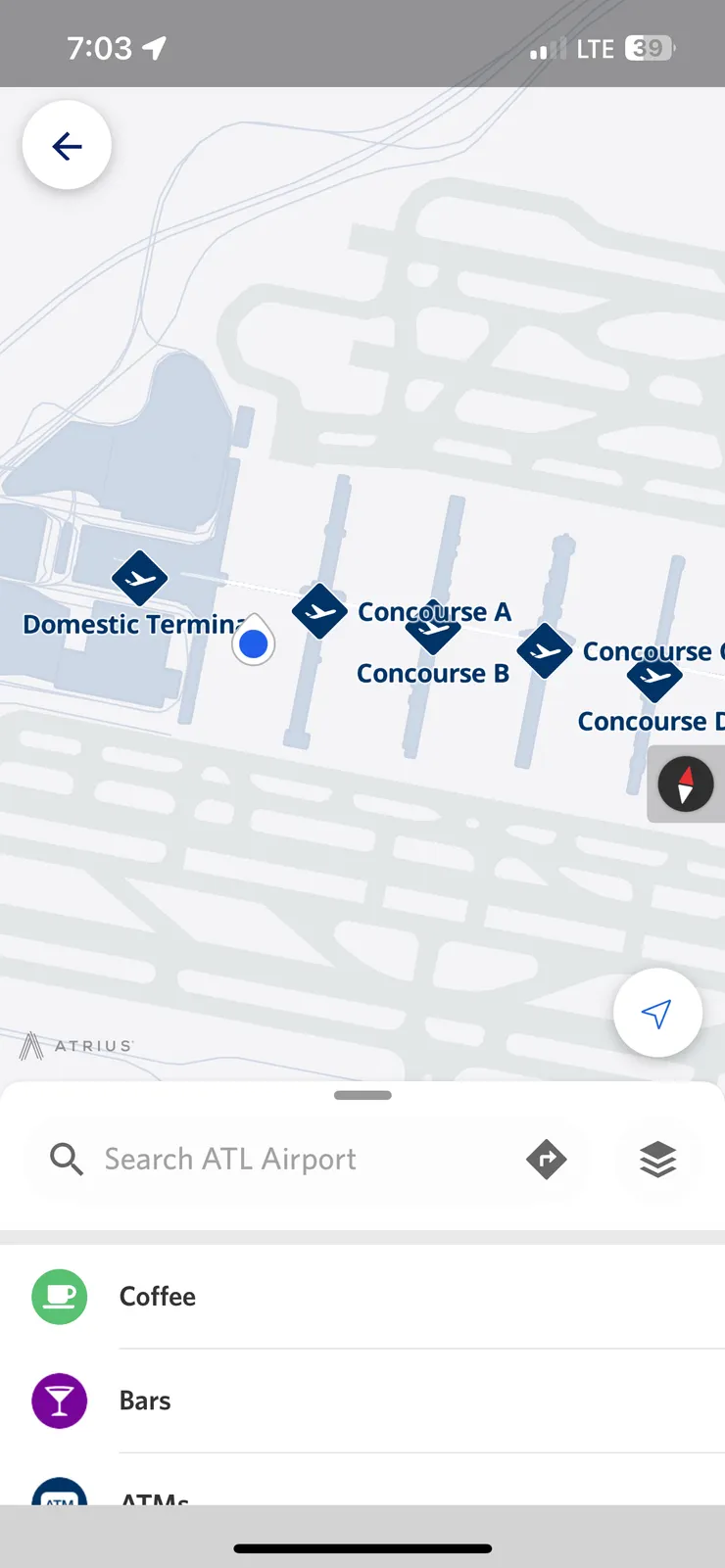The height and width of the screenshot is (1568, 725).
Task: Open the Bars category row
Action: coord(294,1401)
